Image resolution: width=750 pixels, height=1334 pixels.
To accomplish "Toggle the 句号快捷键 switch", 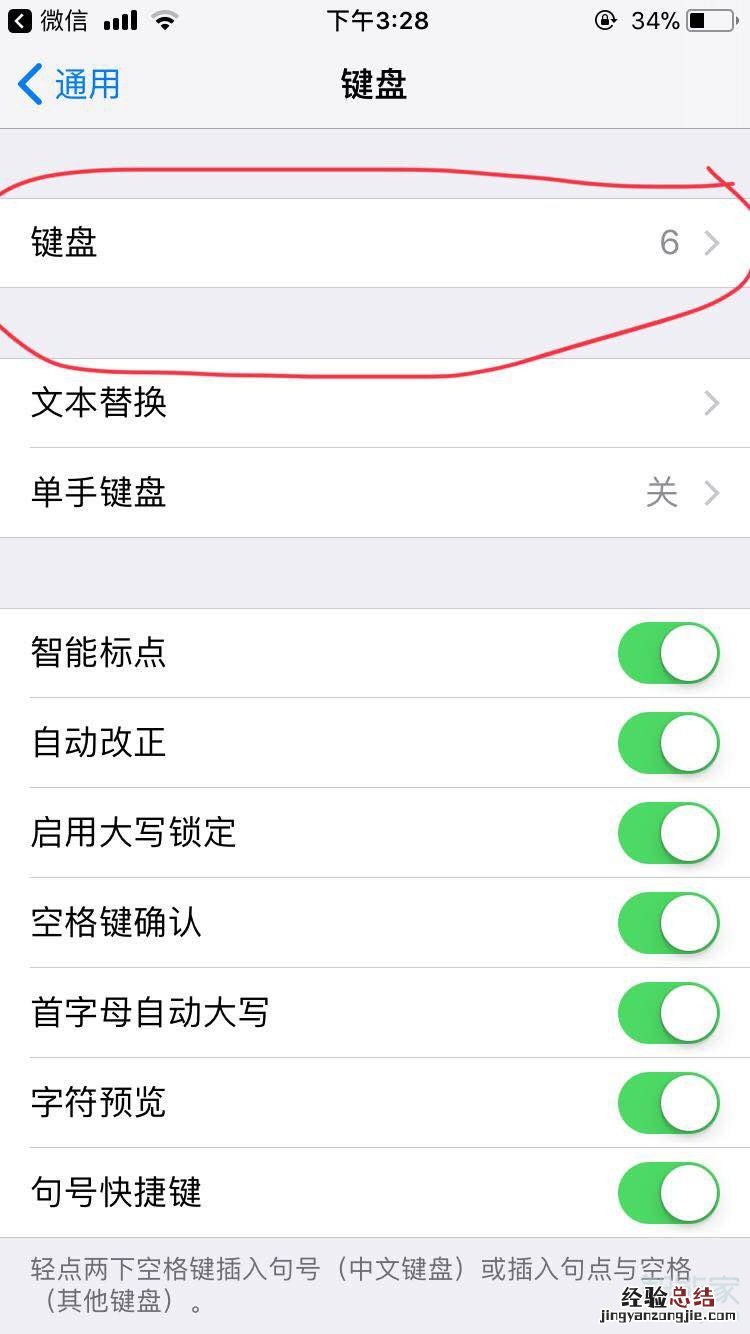I will coord(668,1193).
